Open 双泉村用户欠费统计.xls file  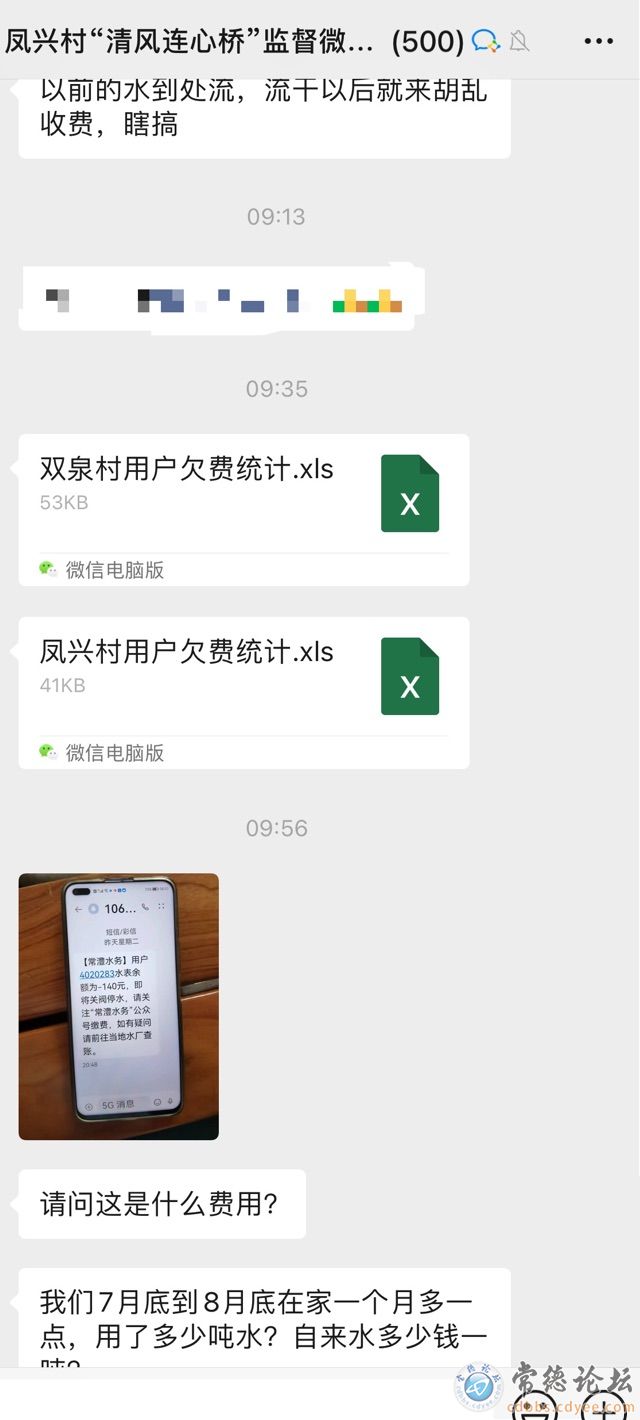point(243,493)
